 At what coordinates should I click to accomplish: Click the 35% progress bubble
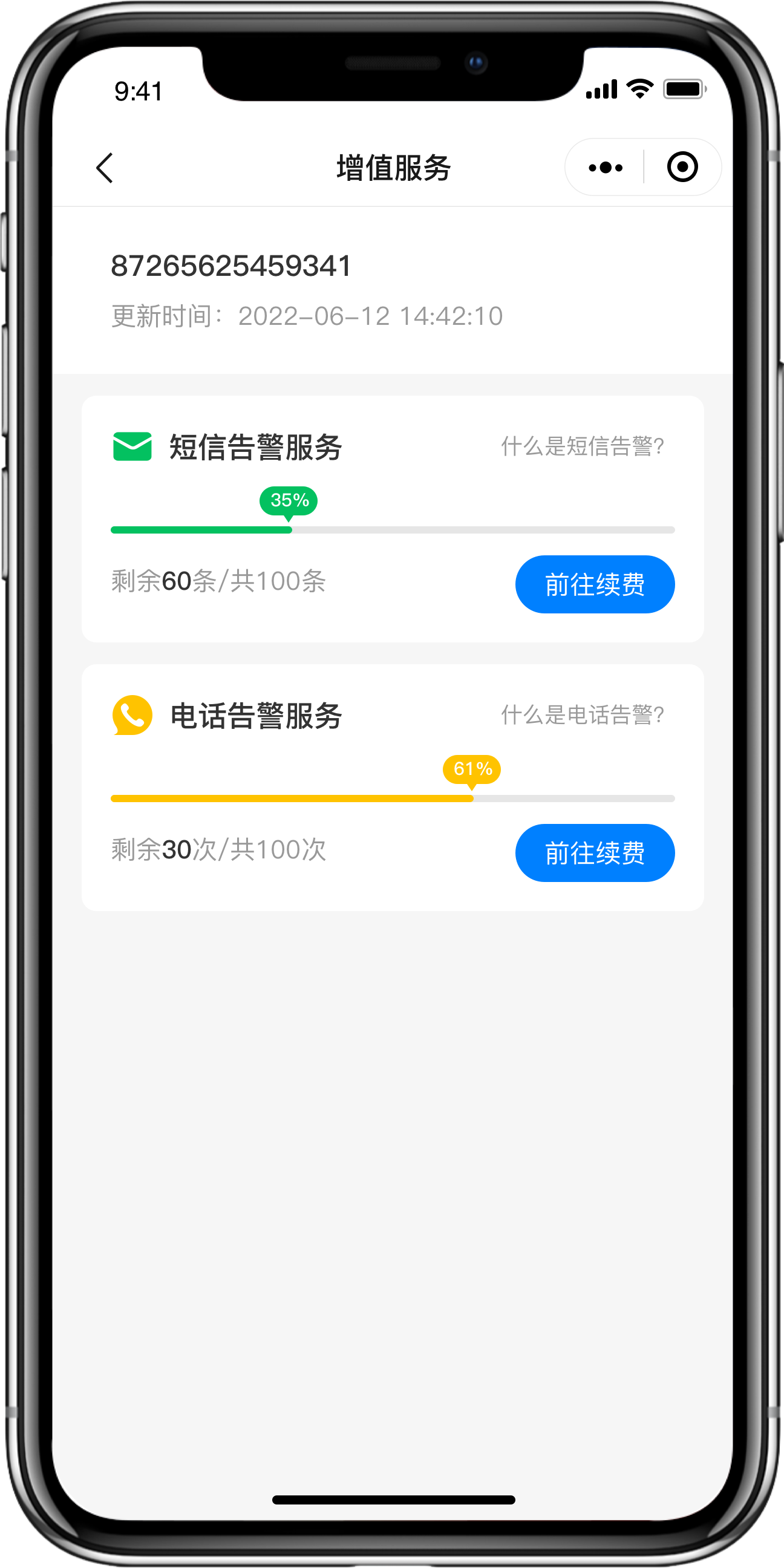click(x=289, y=500)
